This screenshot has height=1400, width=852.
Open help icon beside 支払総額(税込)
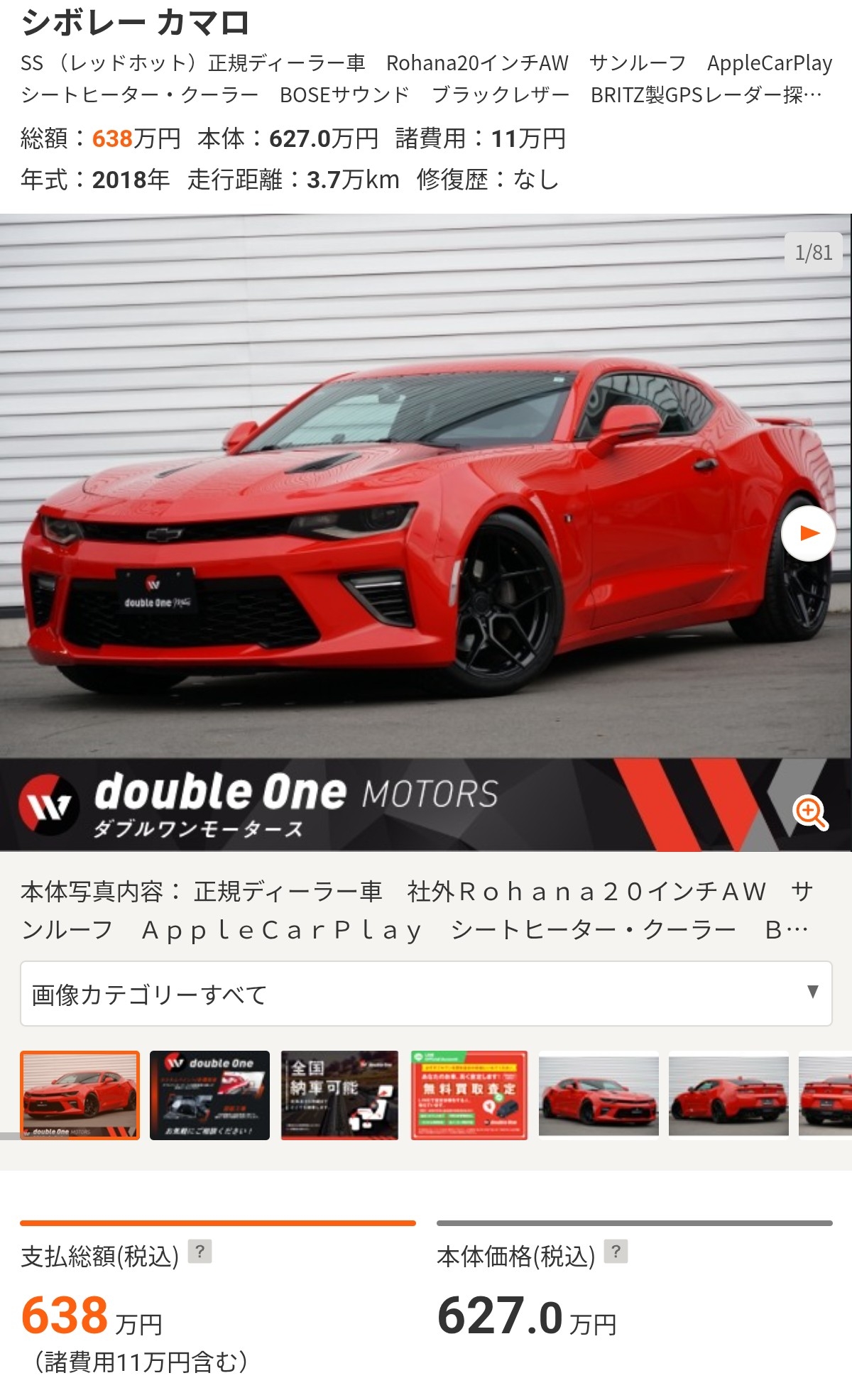200,1251
